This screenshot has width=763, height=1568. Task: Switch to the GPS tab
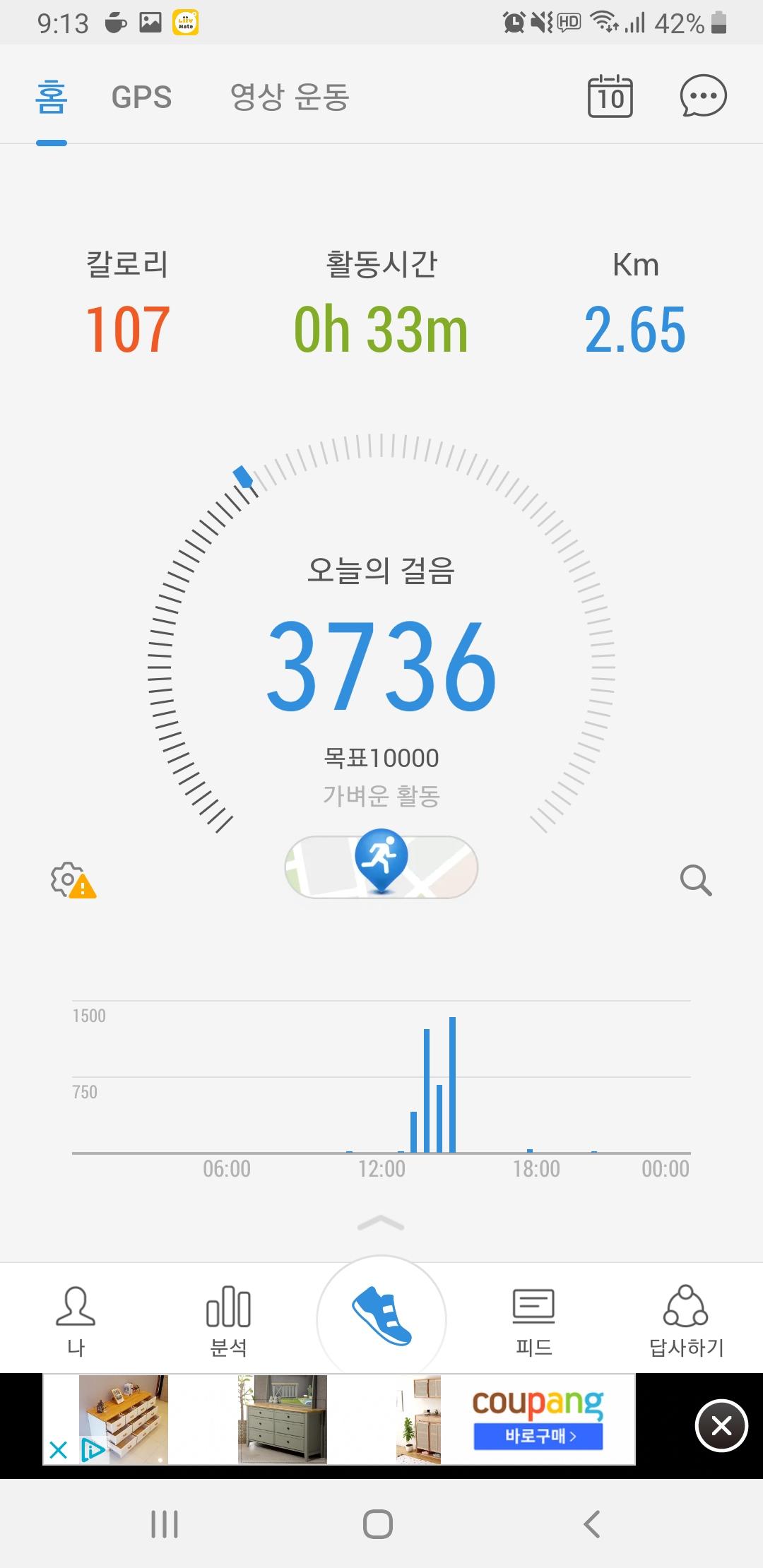[x=141, y=97]
